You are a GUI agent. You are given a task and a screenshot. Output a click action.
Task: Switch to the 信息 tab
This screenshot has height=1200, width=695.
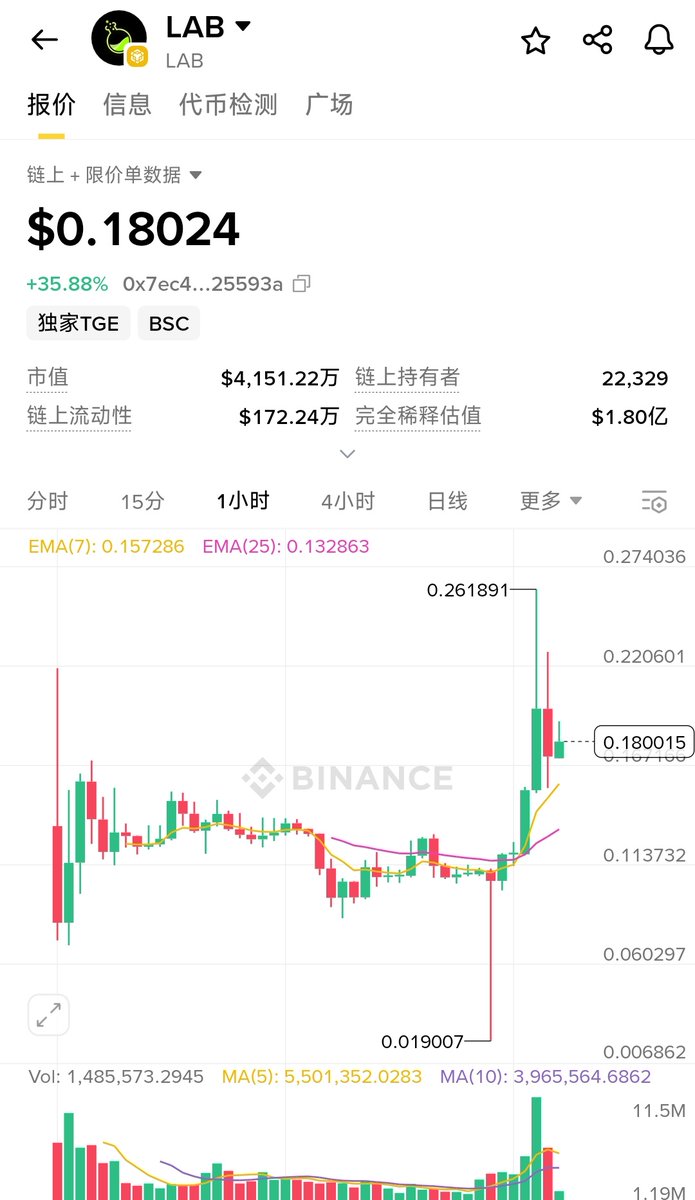coord(127,104)
